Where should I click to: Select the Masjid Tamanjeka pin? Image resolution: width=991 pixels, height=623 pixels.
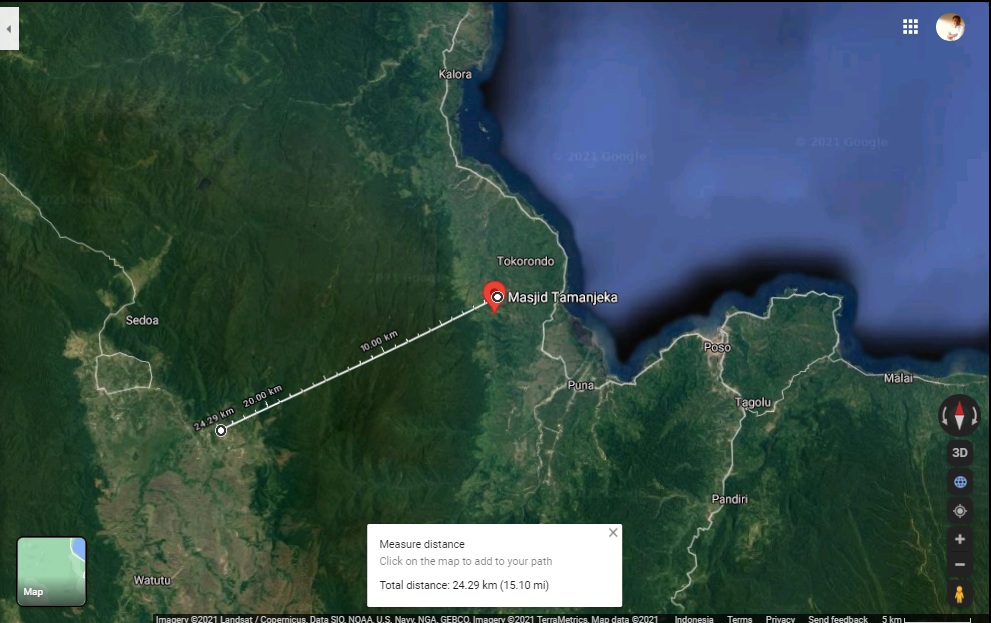(494, 295)
